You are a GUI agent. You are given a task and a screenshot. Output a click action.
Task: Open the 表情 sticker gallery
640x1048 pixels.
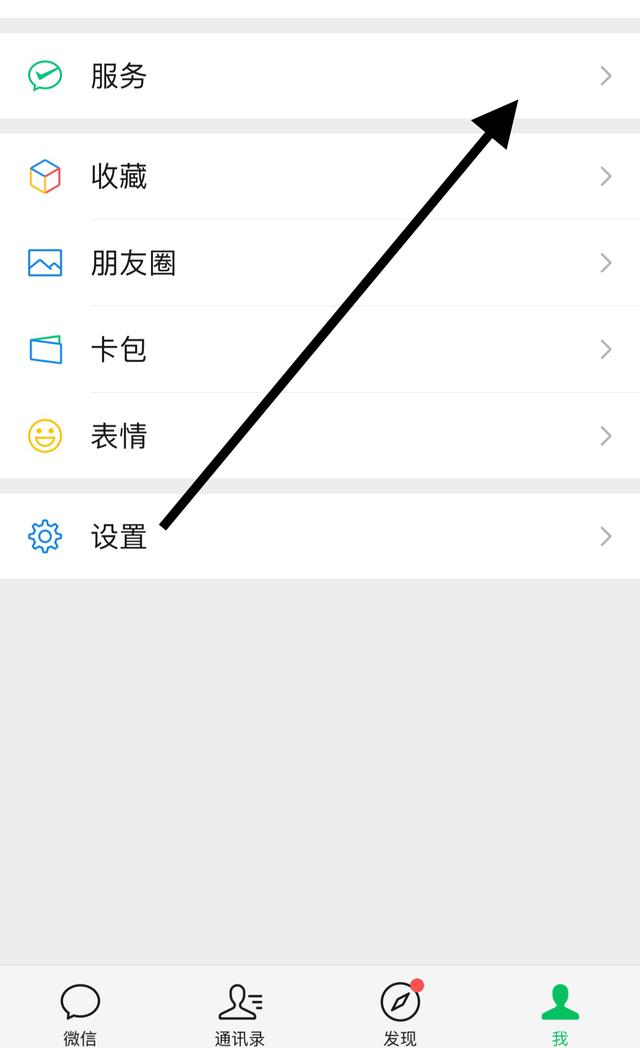click(x=320, y=436)
